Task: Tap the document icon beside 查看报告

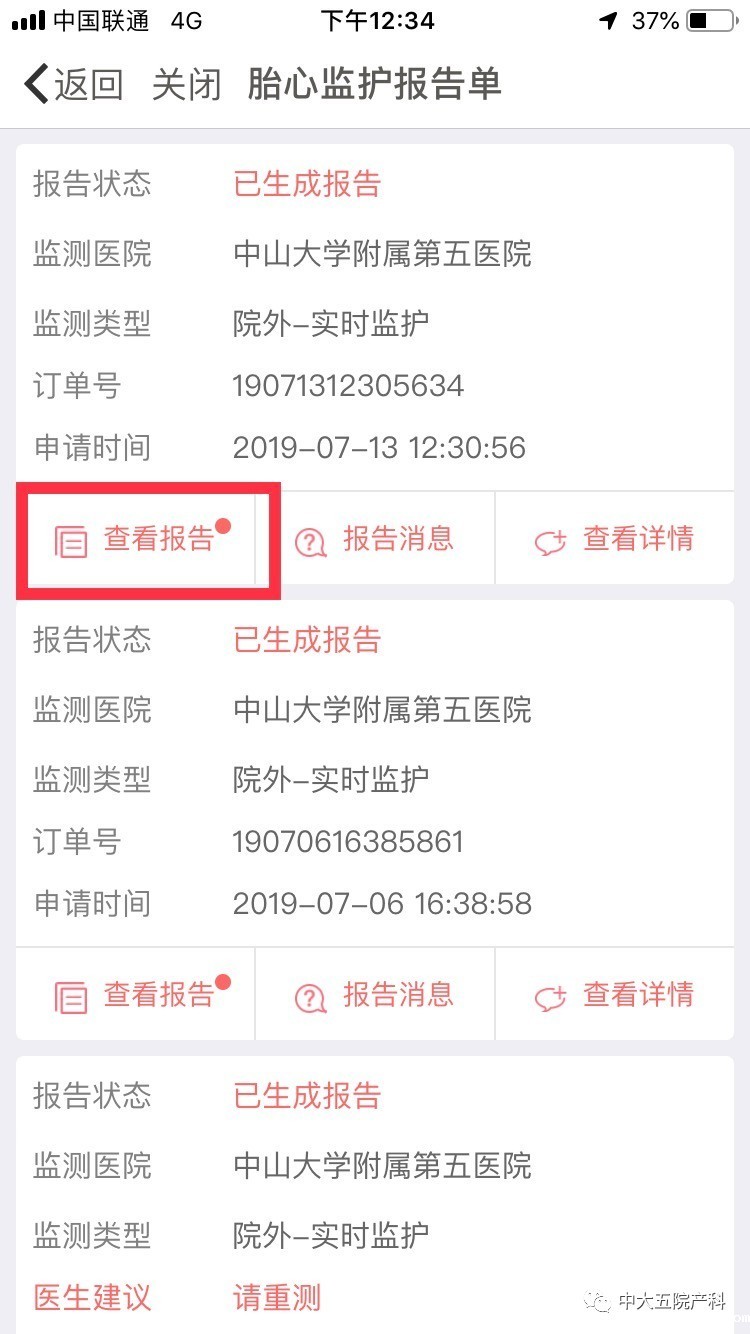Action: (70, 538)
